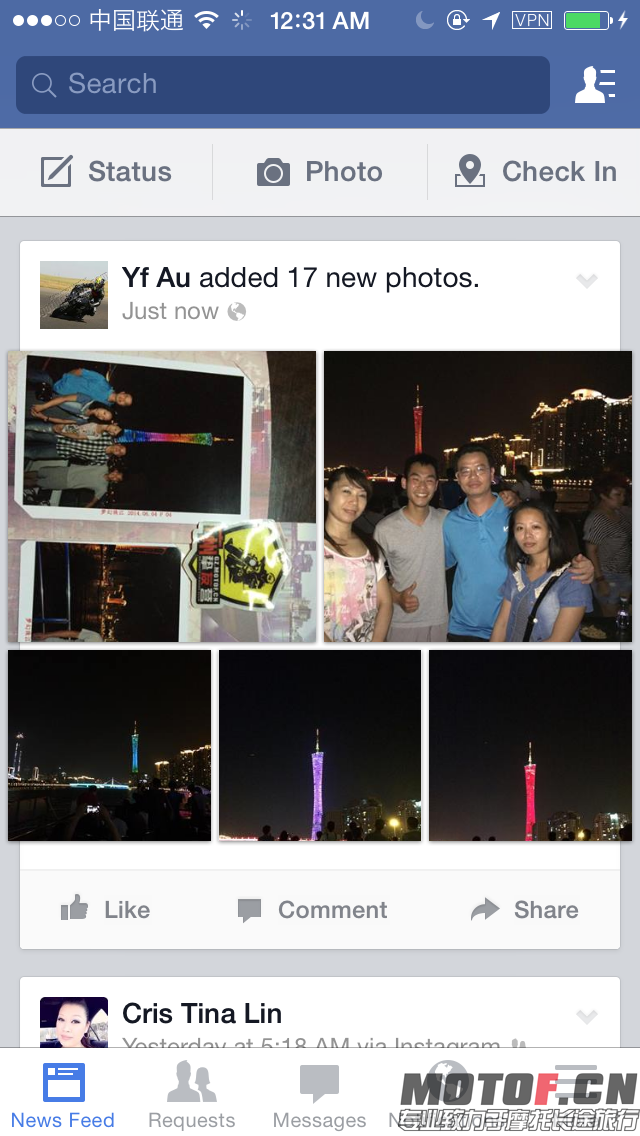640x1136 pixels.
Task: Open the blue-lit tower skyline photo
Action: click(110, 745)
